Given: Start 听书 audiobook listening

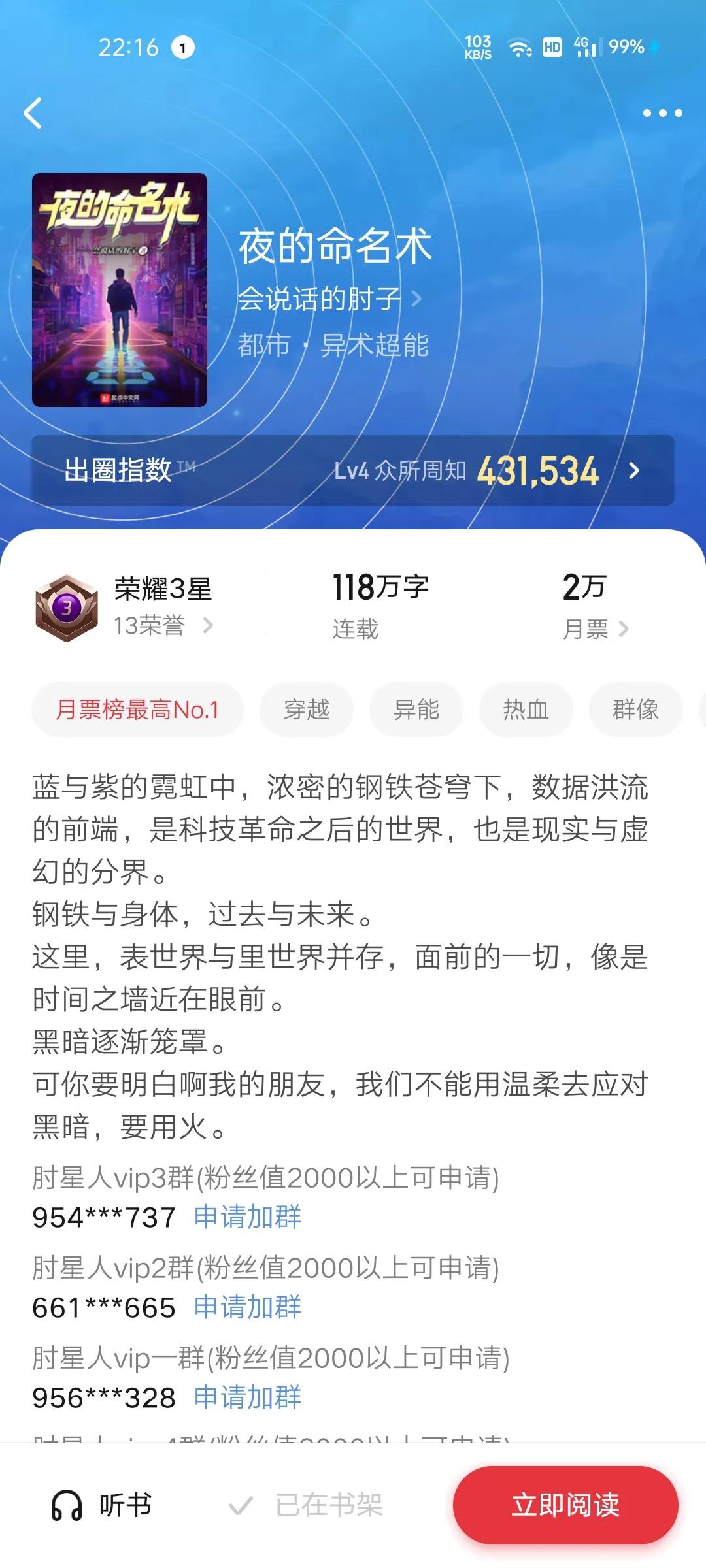Looking at the screenshot, I should [x=101, y=1506].
